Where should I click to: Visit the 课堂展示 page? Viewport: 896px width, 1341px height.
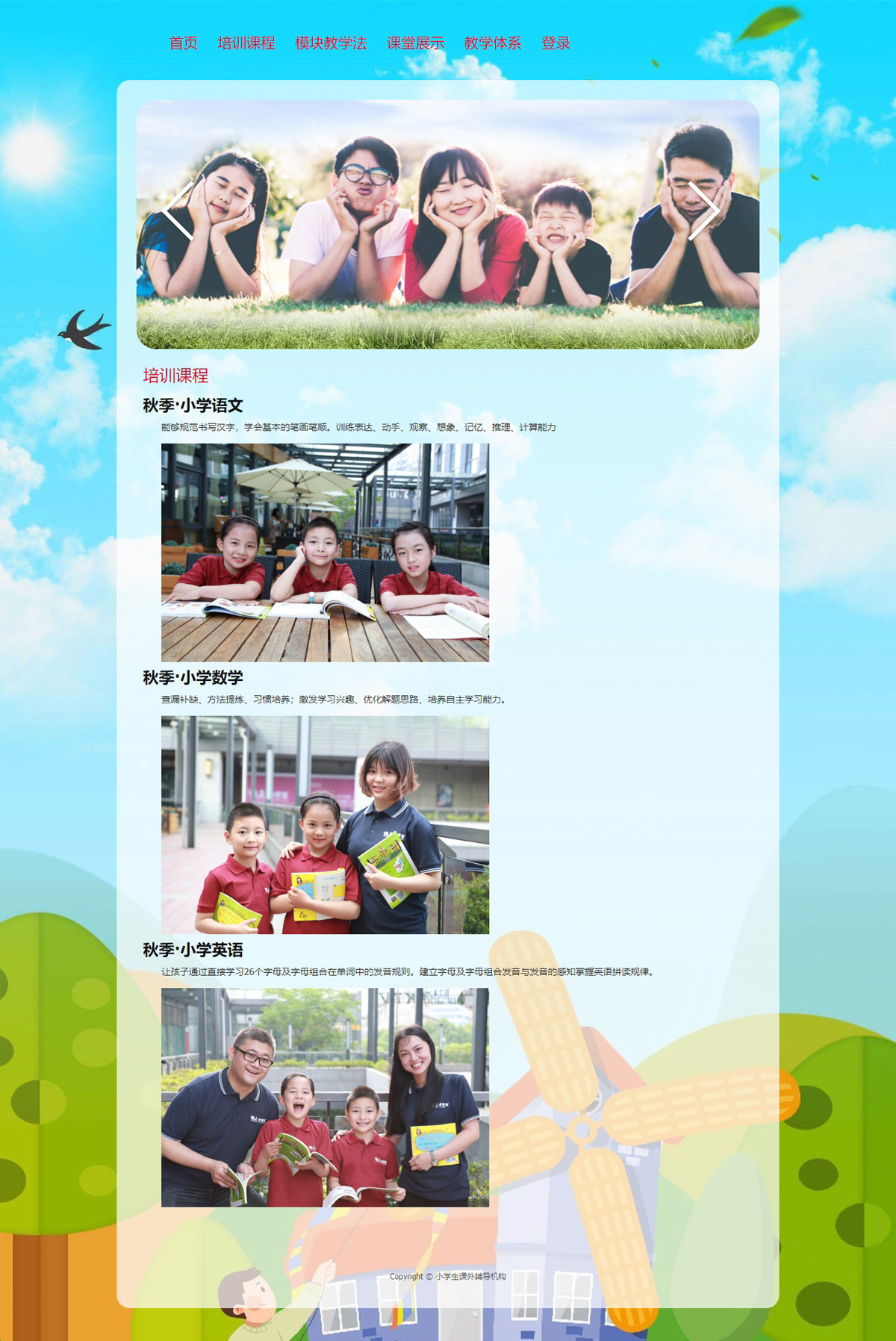pyautogui.click(x=415, y=43)
